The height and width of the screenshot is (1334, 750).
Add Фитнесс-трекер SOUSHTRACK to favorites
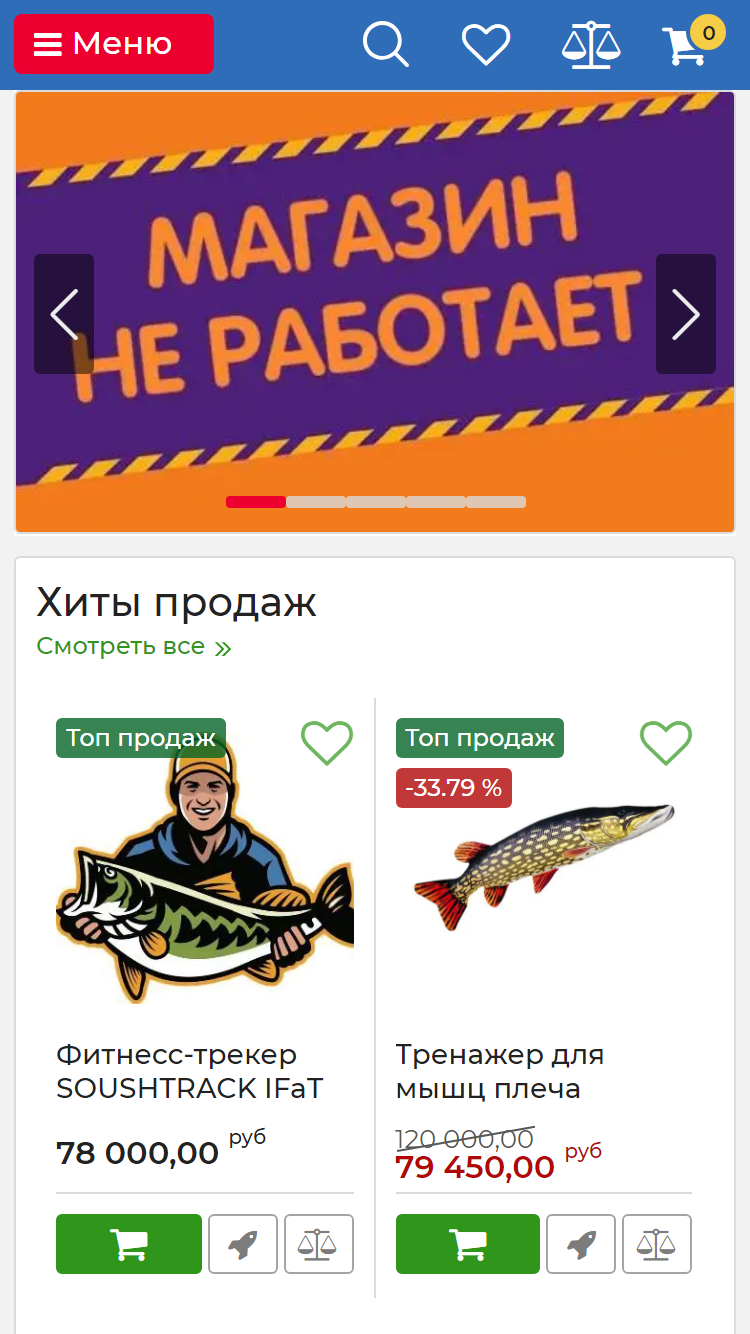(327, 743)
